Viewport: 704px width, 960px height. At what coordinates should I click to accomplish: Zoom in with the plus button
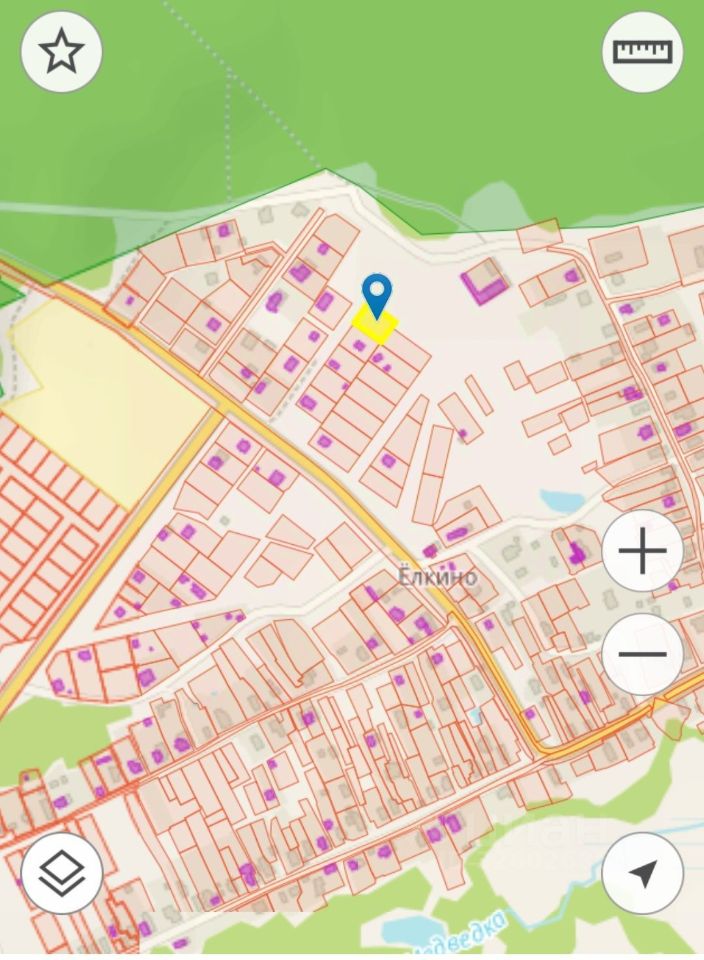tap(642, 551)
